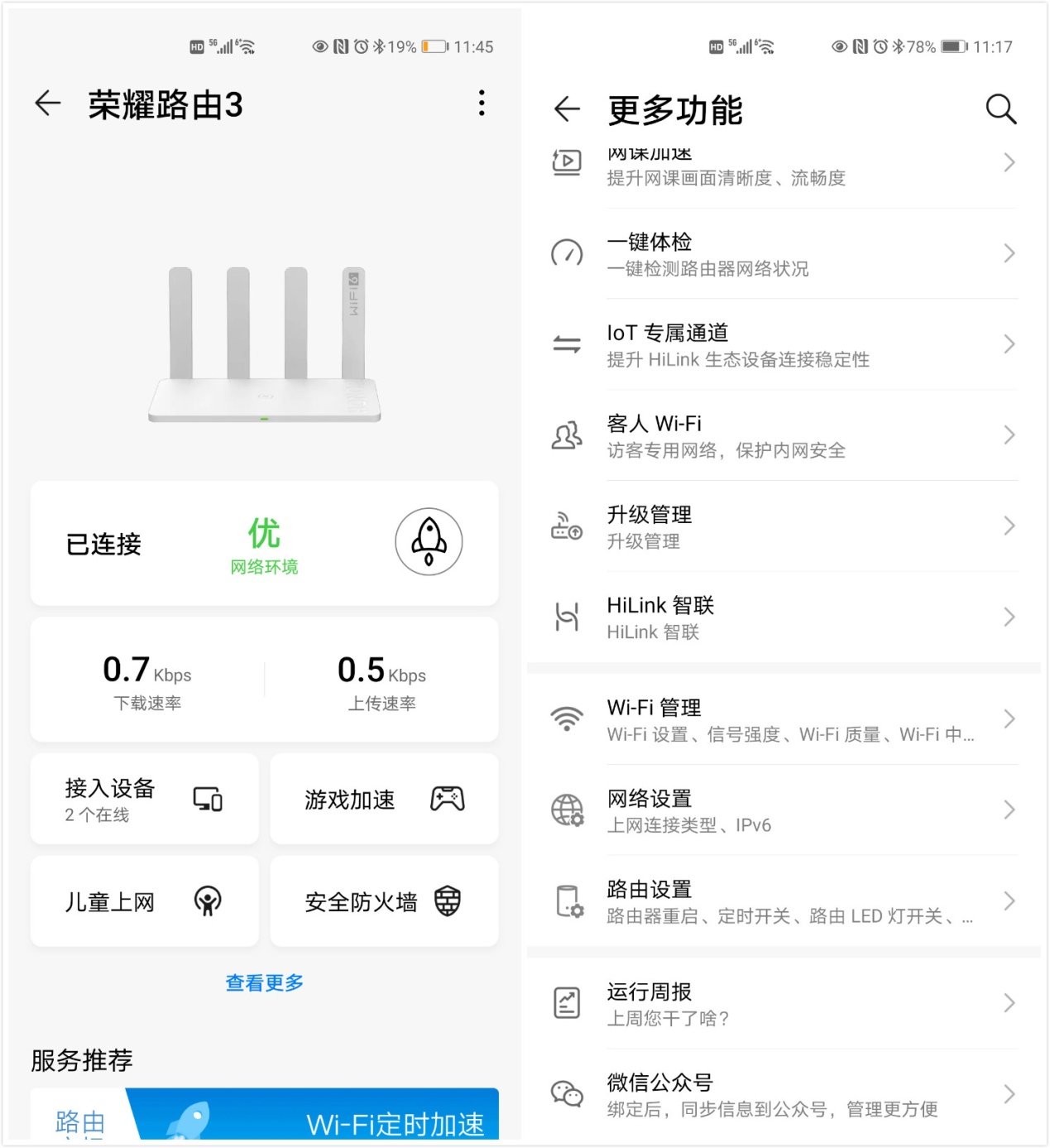
Task: Select the 游戏加速 gamepad icon
Action: (x=448, y=798)
